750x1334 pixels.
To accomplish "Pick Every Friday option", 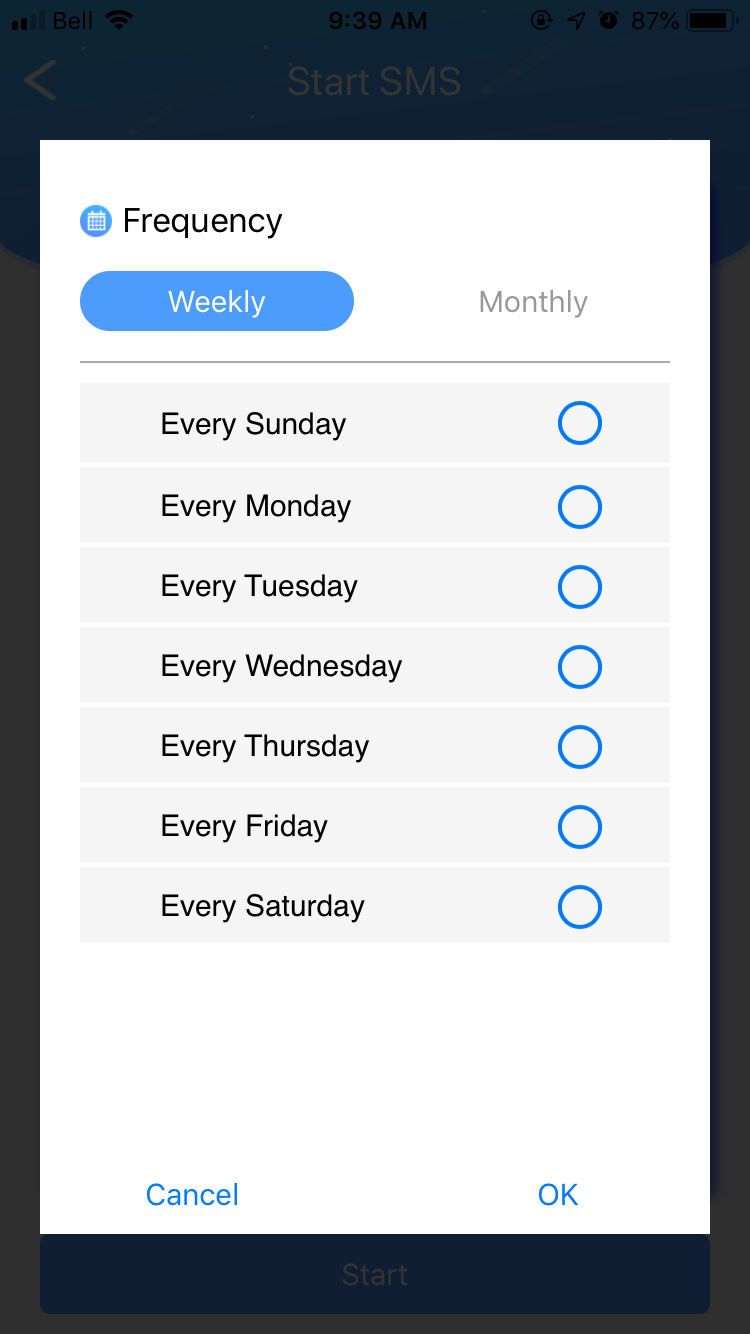I will [579, 827].
